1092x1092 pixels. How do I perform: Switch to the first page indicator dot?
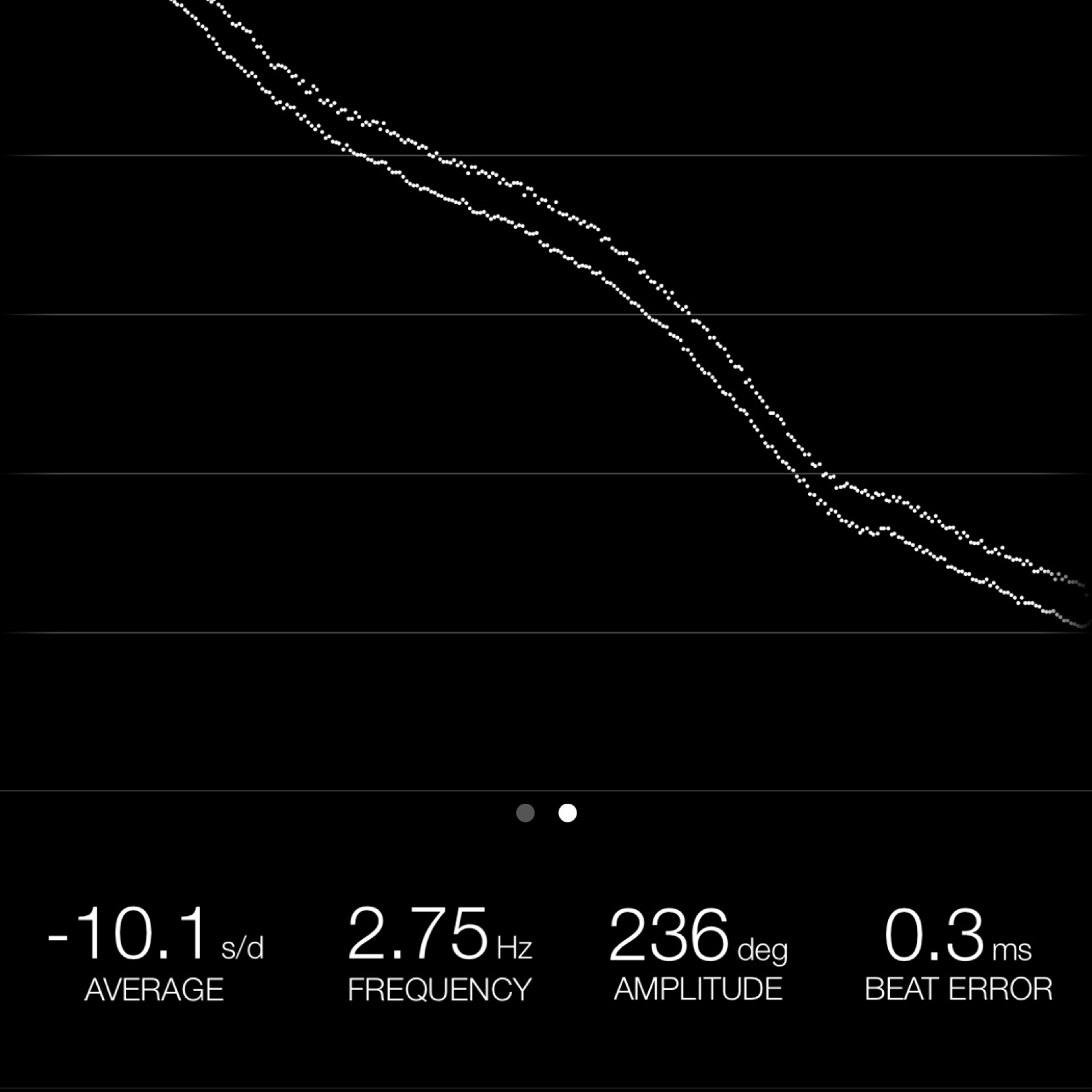(525, 813)
